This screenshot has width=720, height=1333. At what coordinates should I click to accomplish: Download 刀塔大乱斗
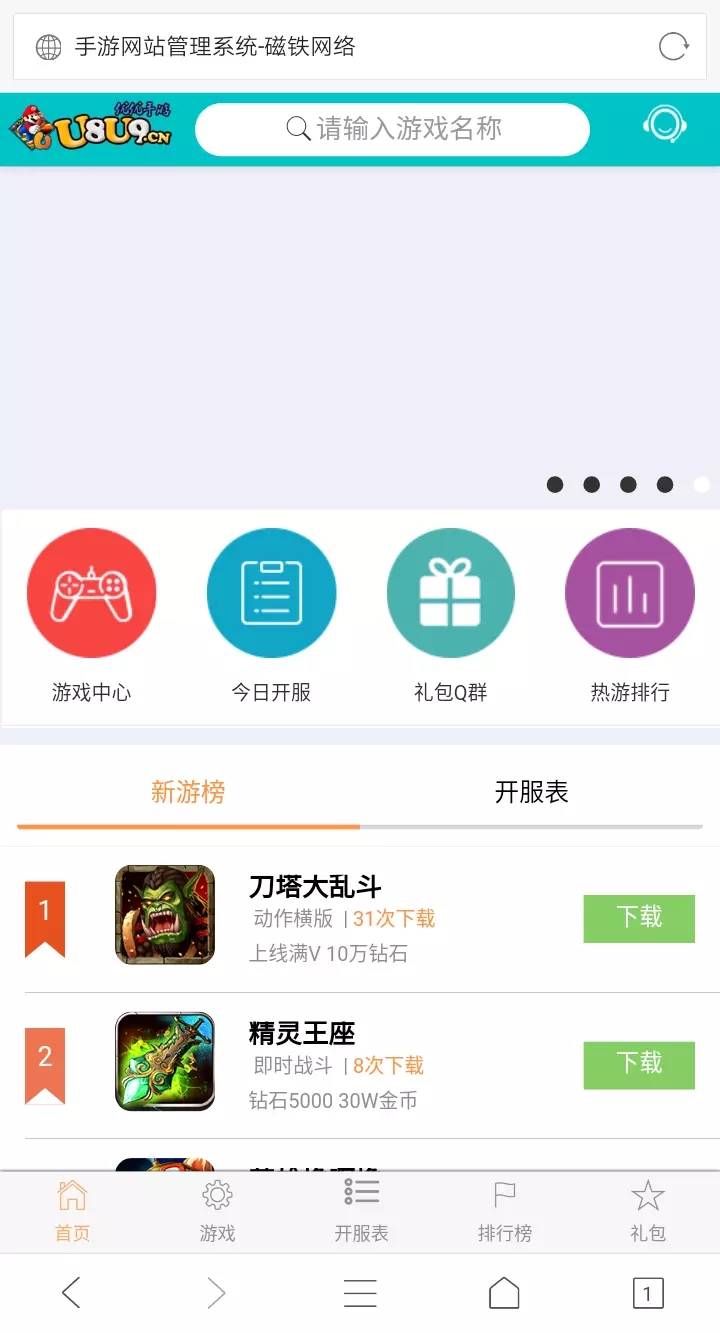(x=639, y=918)
